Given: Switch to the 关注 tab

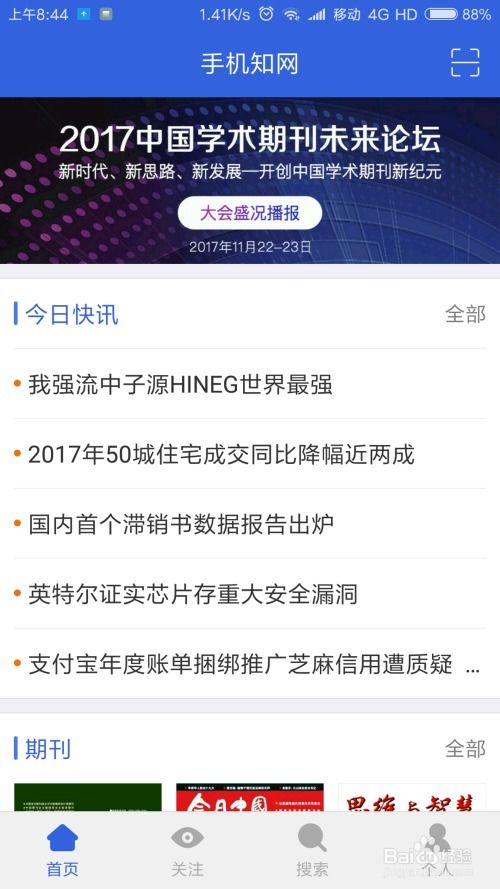Looking at the screenshot, I should pyautogui.click(x=187, y=850).
